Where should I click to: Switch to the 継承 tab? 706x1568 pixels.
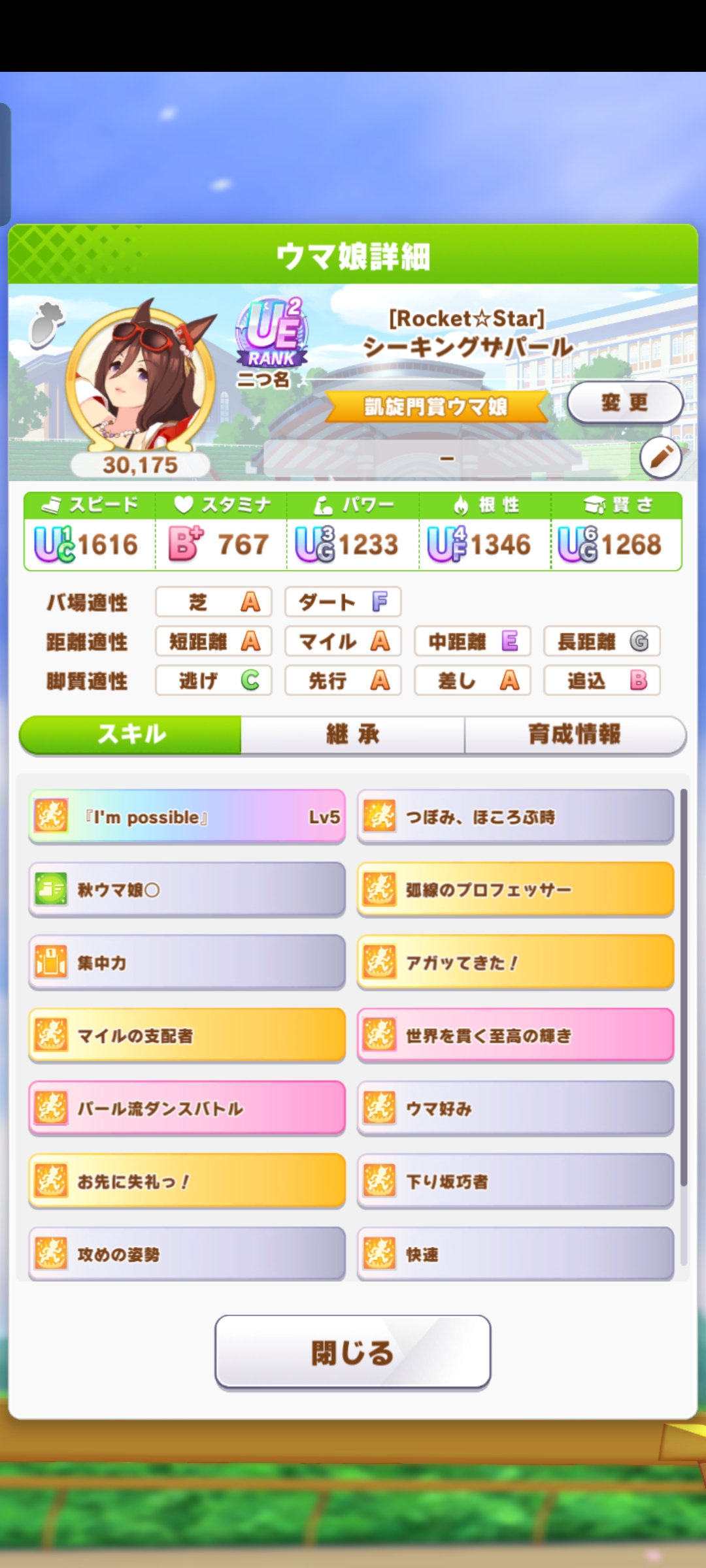click(353, 734)
